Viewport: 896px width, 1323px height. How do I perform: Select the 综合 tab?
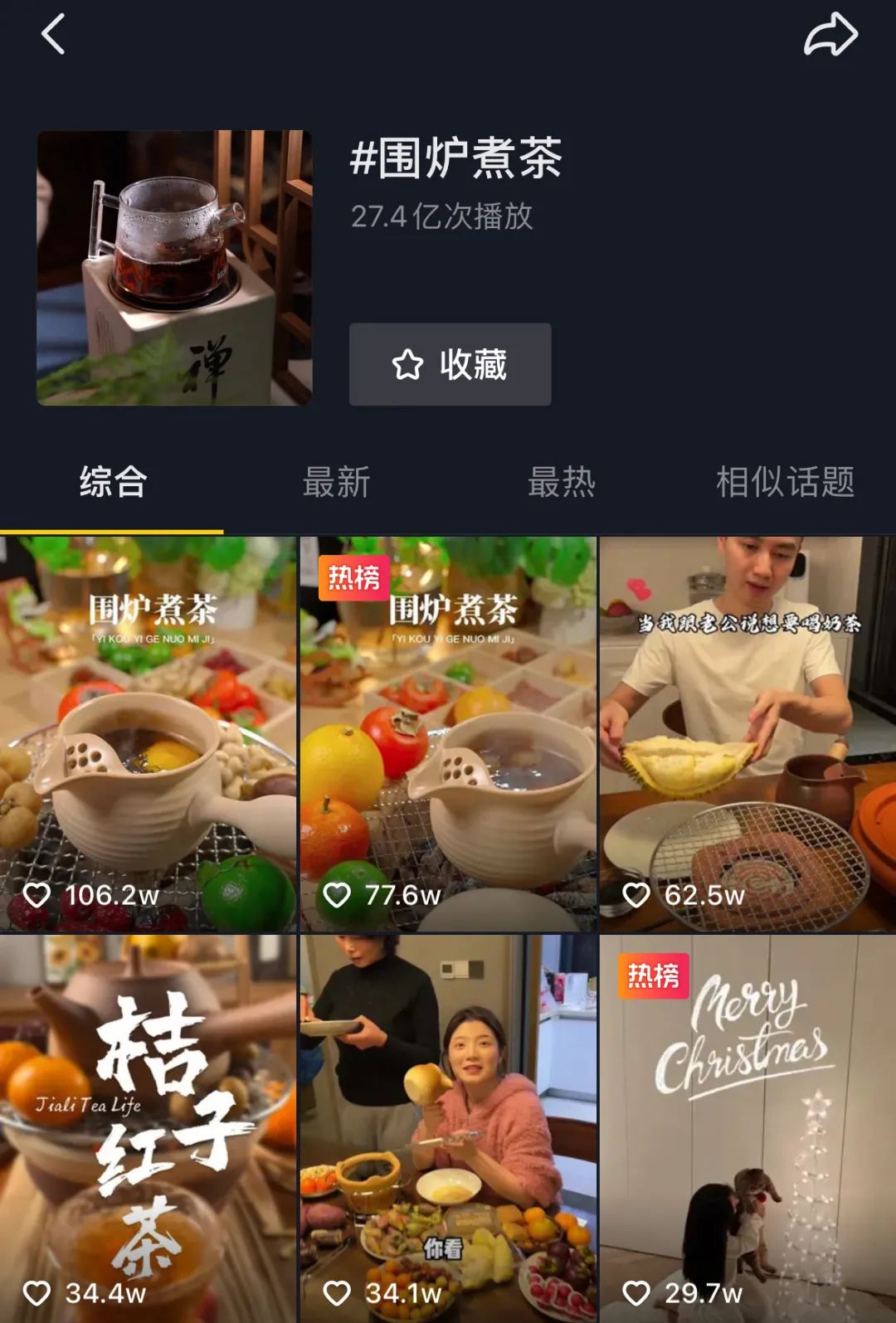[113, 482]
